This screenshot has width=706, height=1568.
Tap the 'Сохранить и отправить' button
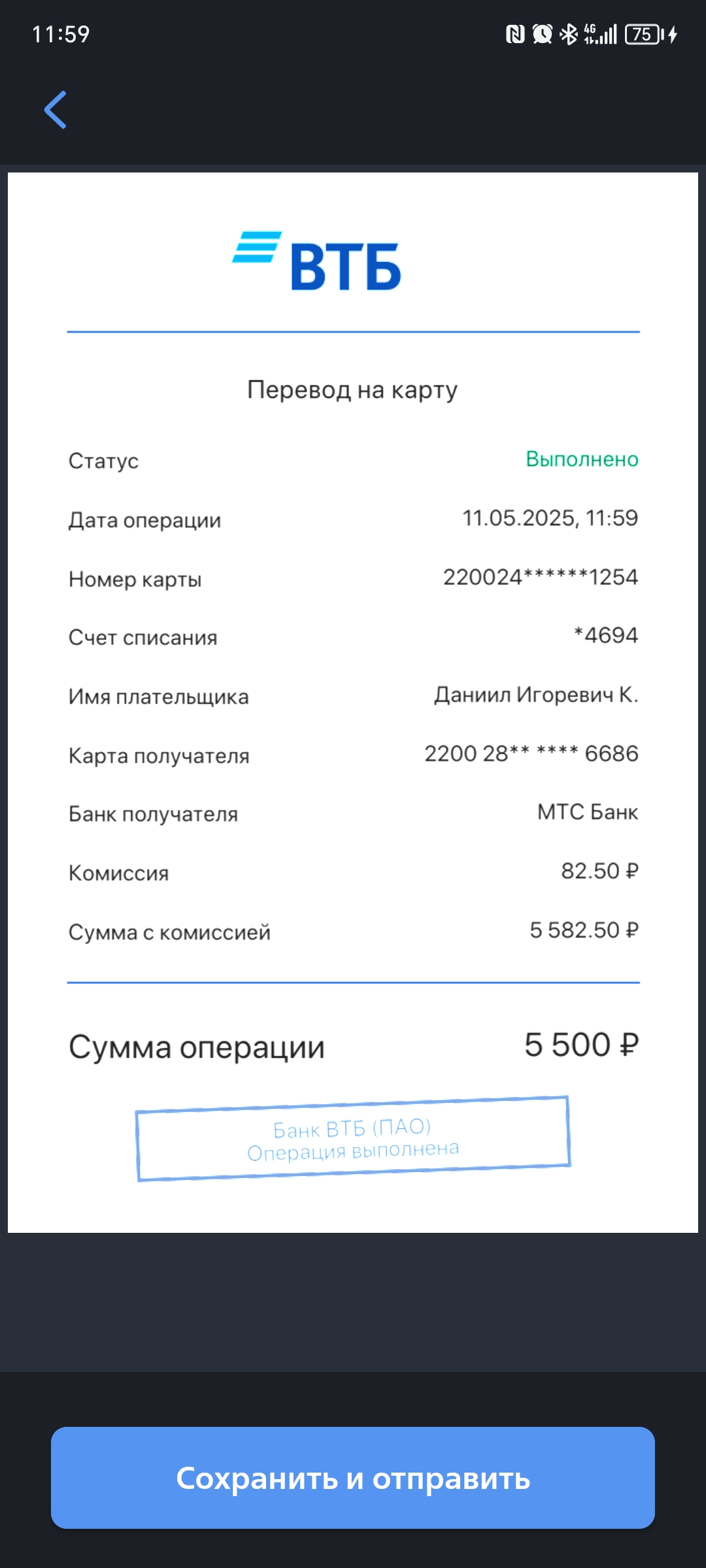pos(353,1478)
